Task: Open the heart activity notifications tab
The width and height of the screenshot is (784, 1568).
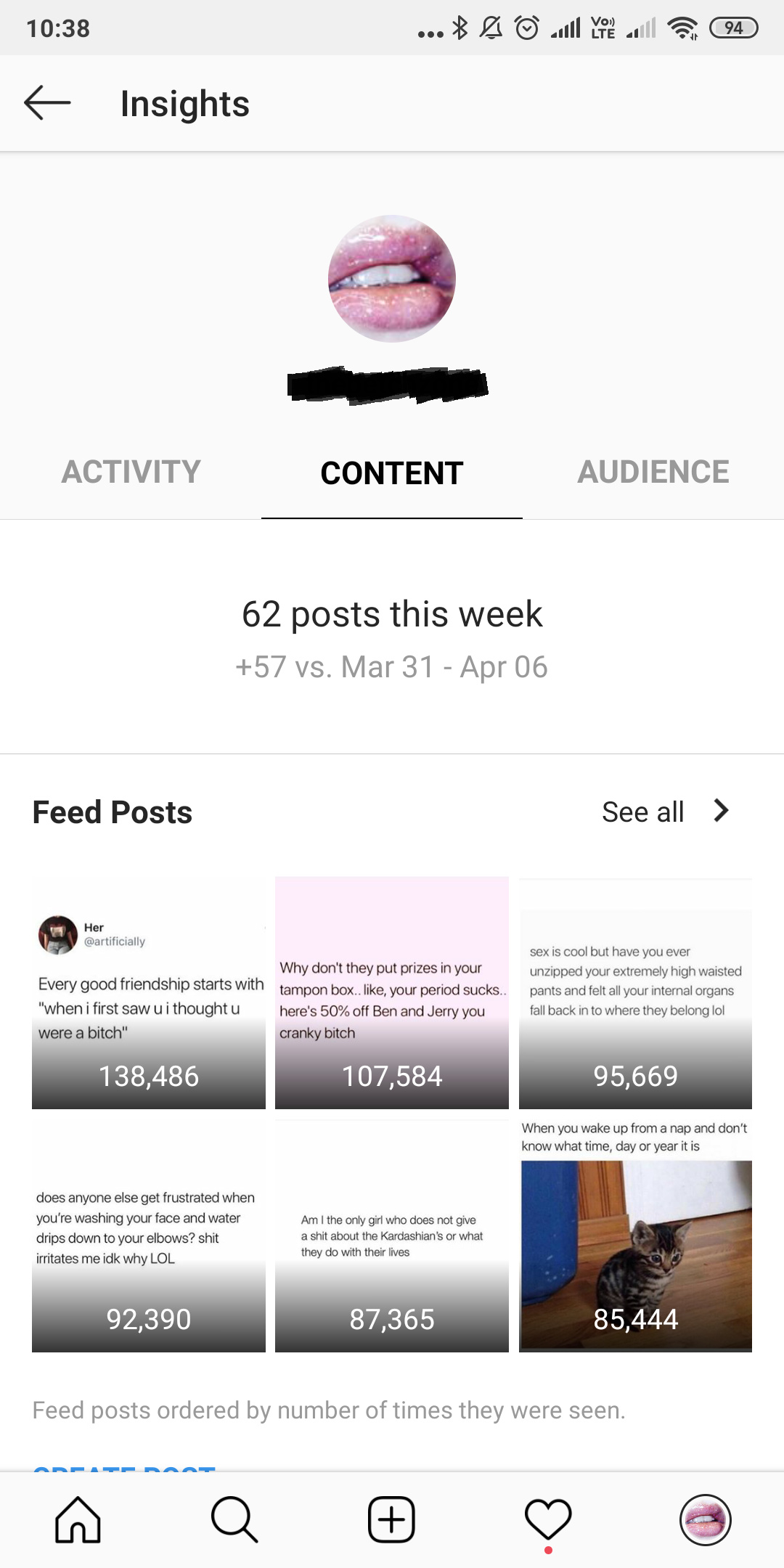Action: (548, 1519)
